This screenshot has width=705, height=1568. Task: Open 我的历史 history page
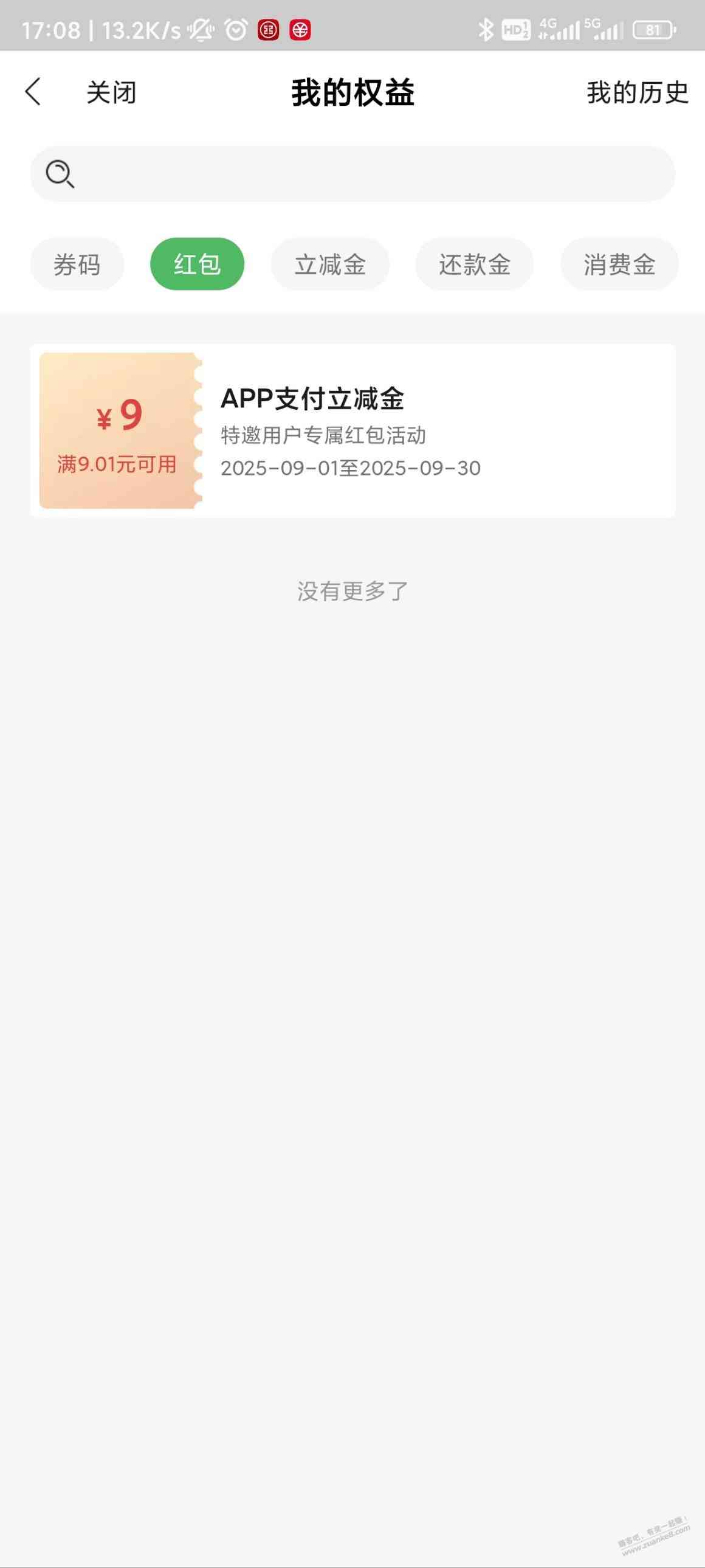[x=636, y=92]
